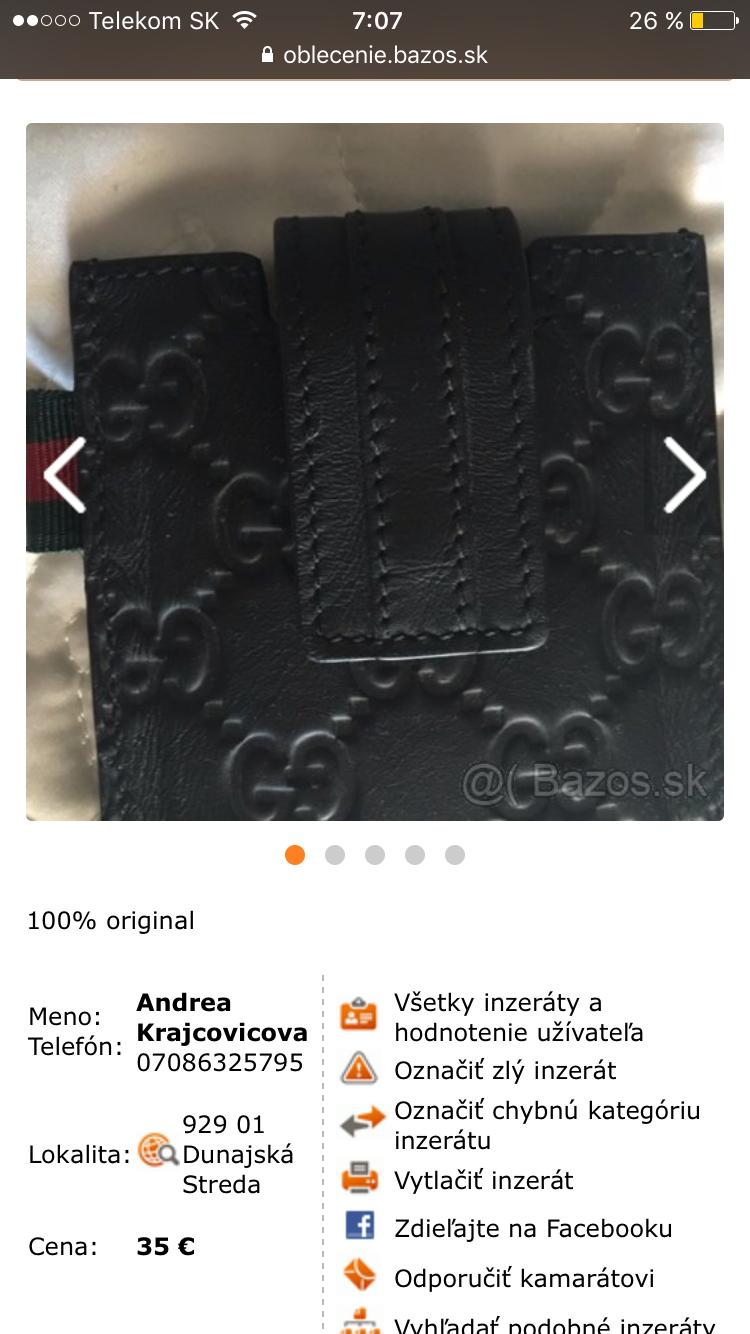Share via Zdieľajte na Facebooku
Image resolution: width=750 pixels, height=1334 pixels.
[x=532, y=1228]
